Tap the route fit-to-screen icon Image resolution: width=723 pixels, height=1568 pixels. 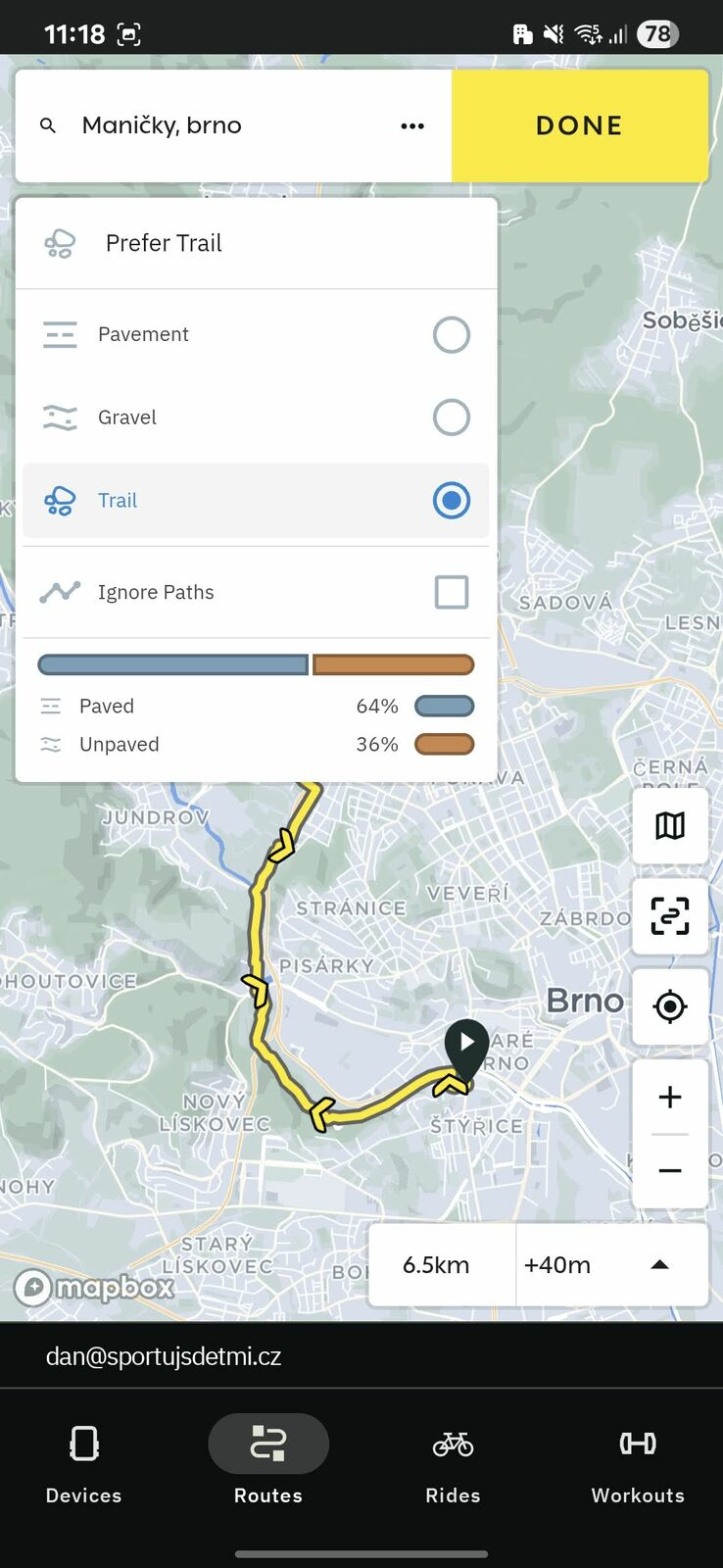click(670, 916)
